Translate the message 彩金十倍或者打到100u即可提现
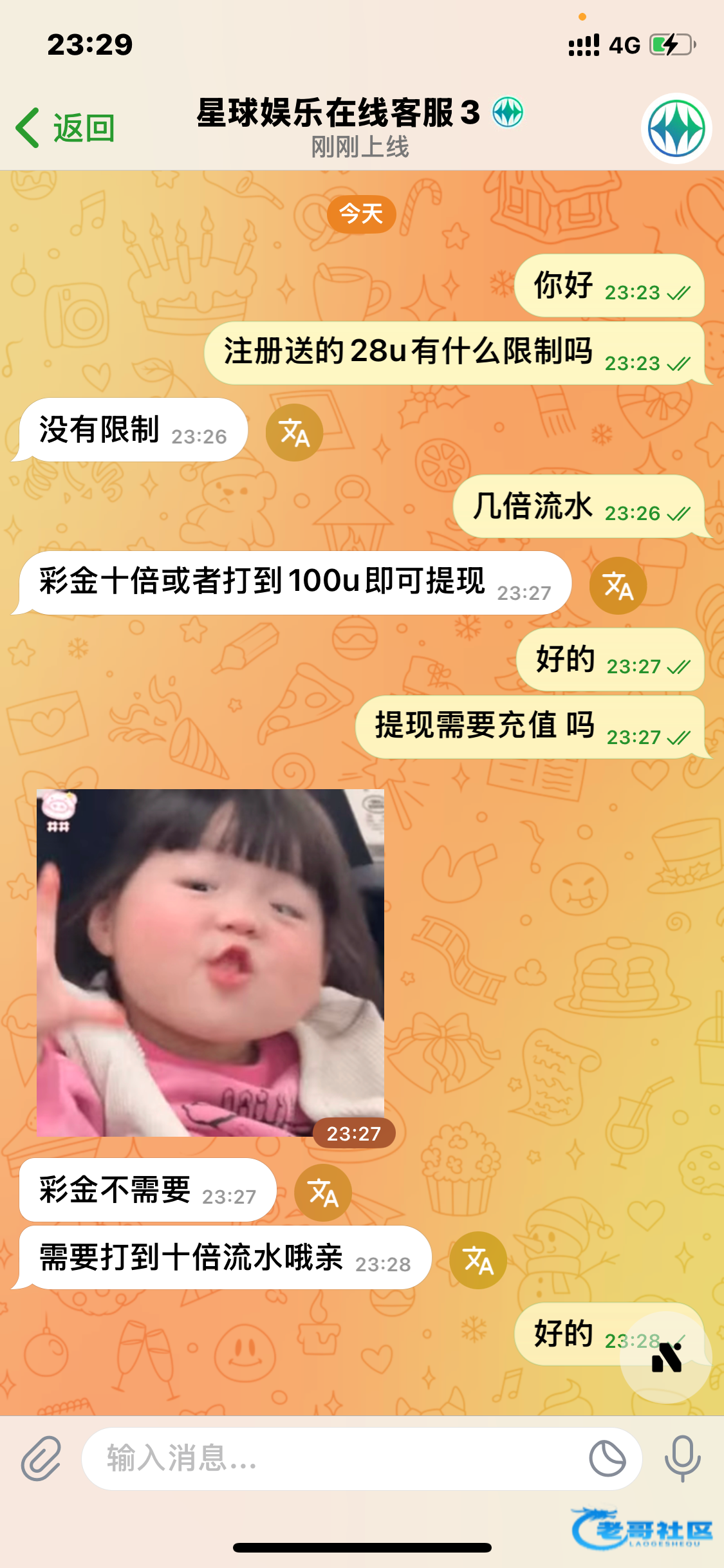Image resolution: width=724 pixels, height=1568 pixels. click(x=618, y=586)
